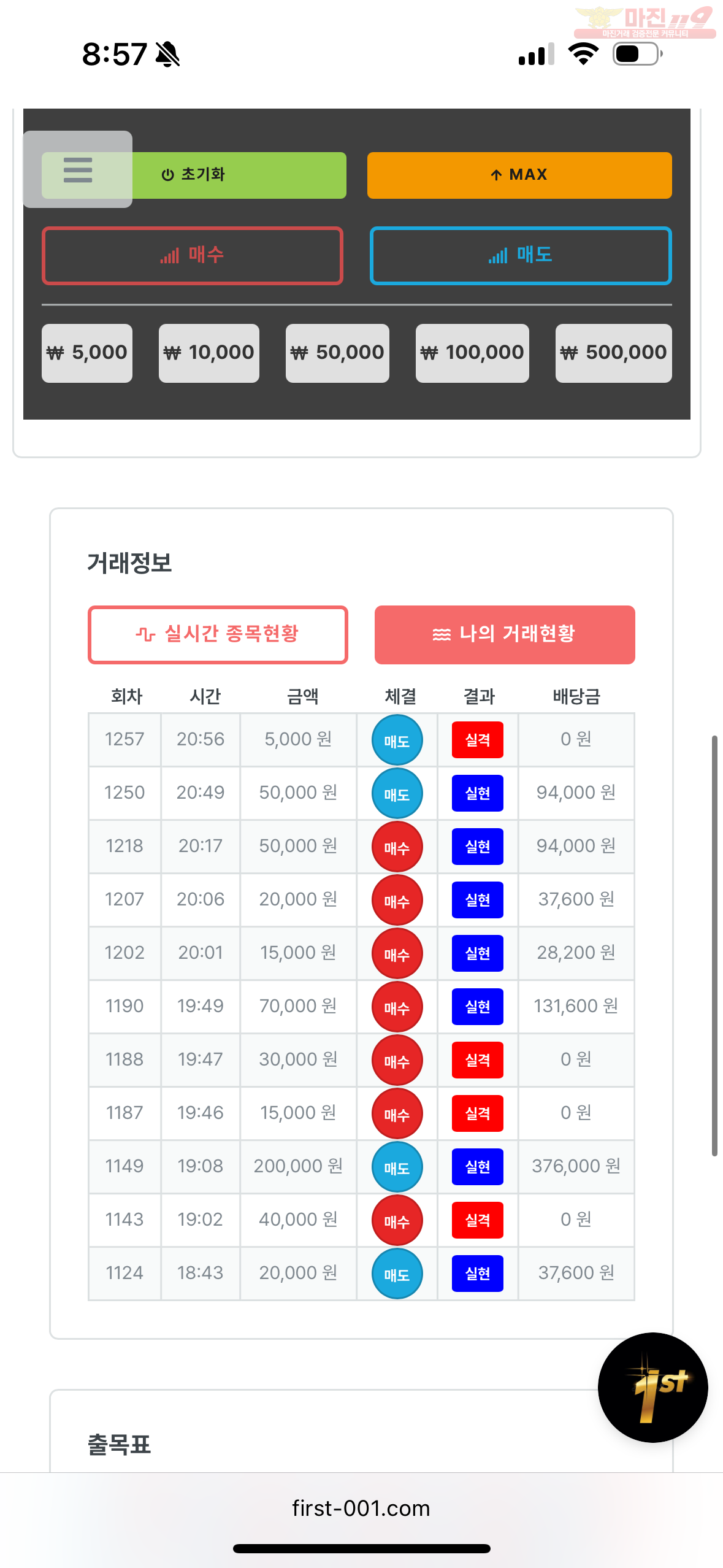Open the hamburger menu
Screen dimensions: 723x1568
point(78,169)
